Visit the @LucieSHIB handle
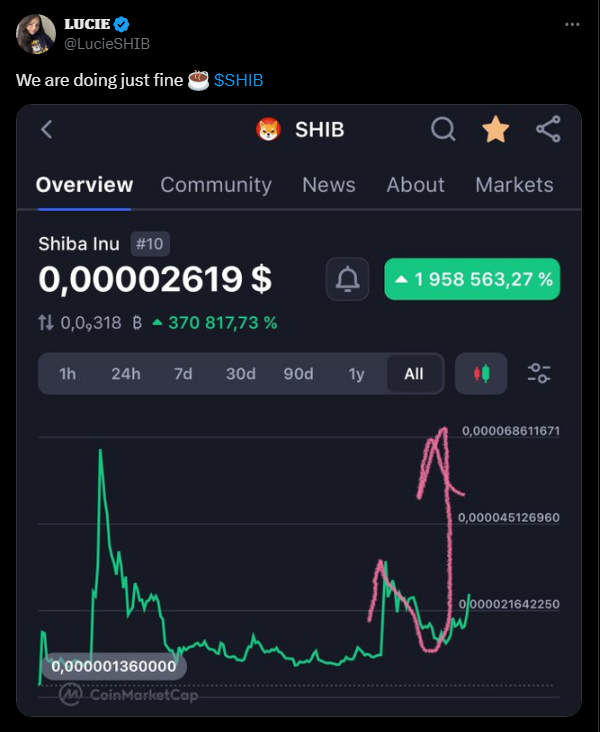 [x=106, y=43]
